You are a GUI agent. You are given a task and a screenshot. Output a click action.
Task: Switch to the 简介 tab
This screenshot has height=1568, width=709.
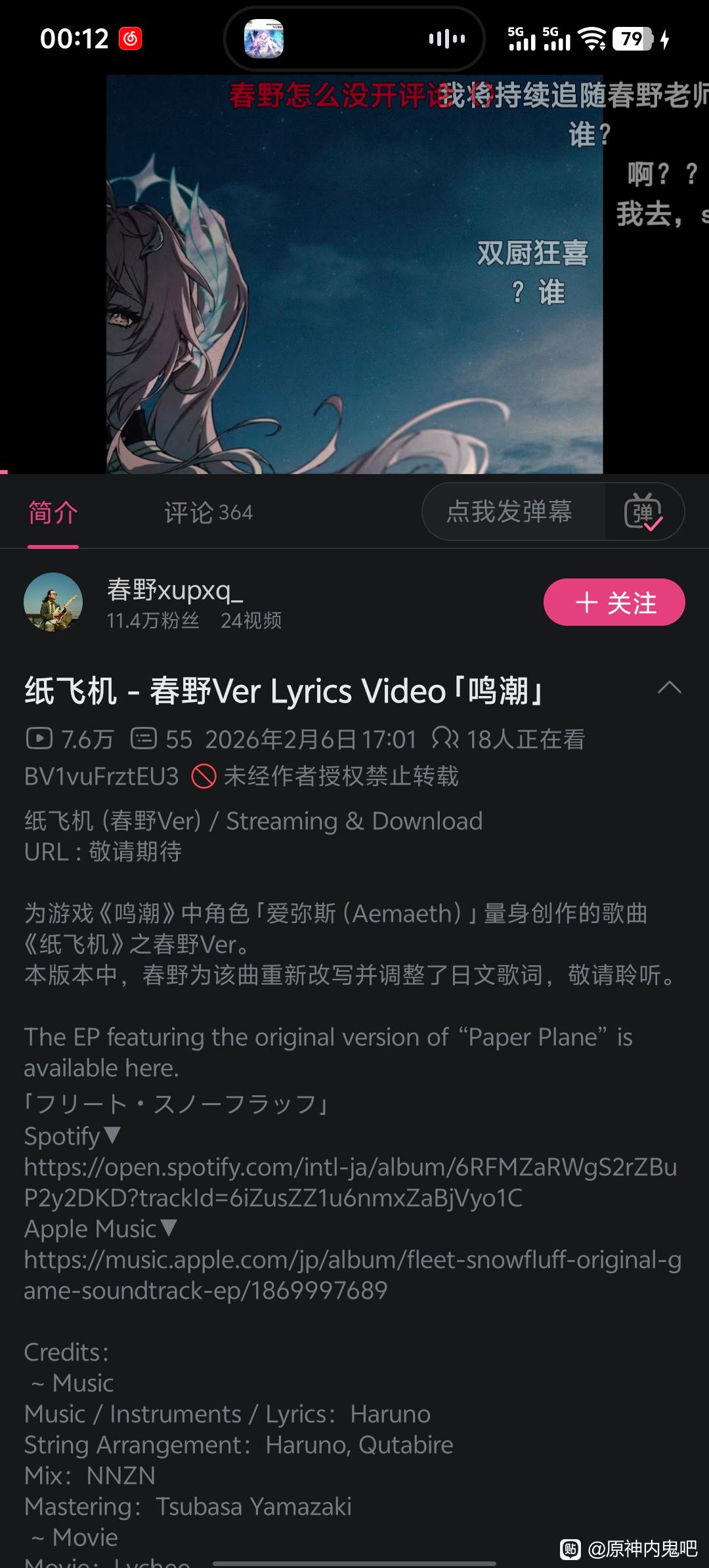pos(53,513)
